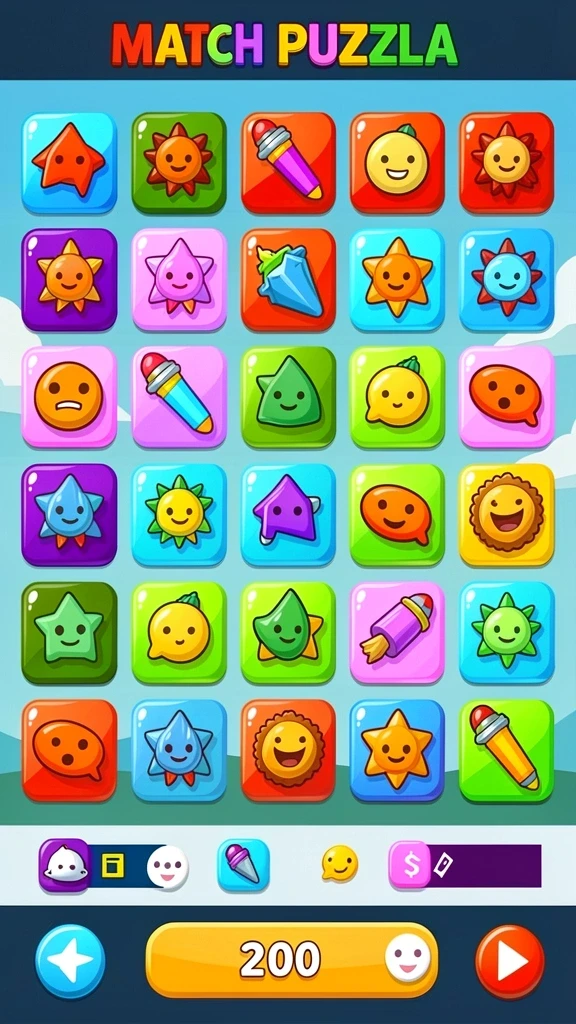The height and width of the screenshot is (1024, 576).
Task: Tap the blue four-point star button
Action: pyautogui.click(x=70, y=961)
